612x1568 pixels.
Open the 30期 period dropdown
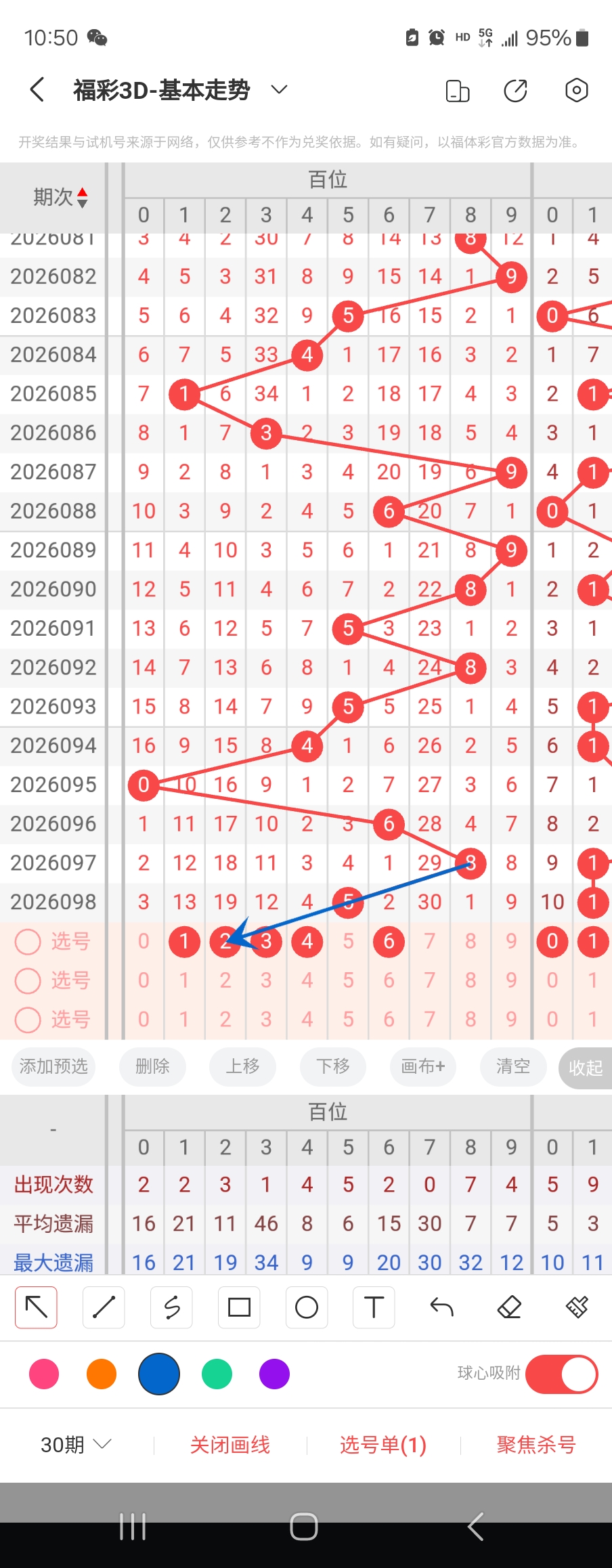(75, 1445)
